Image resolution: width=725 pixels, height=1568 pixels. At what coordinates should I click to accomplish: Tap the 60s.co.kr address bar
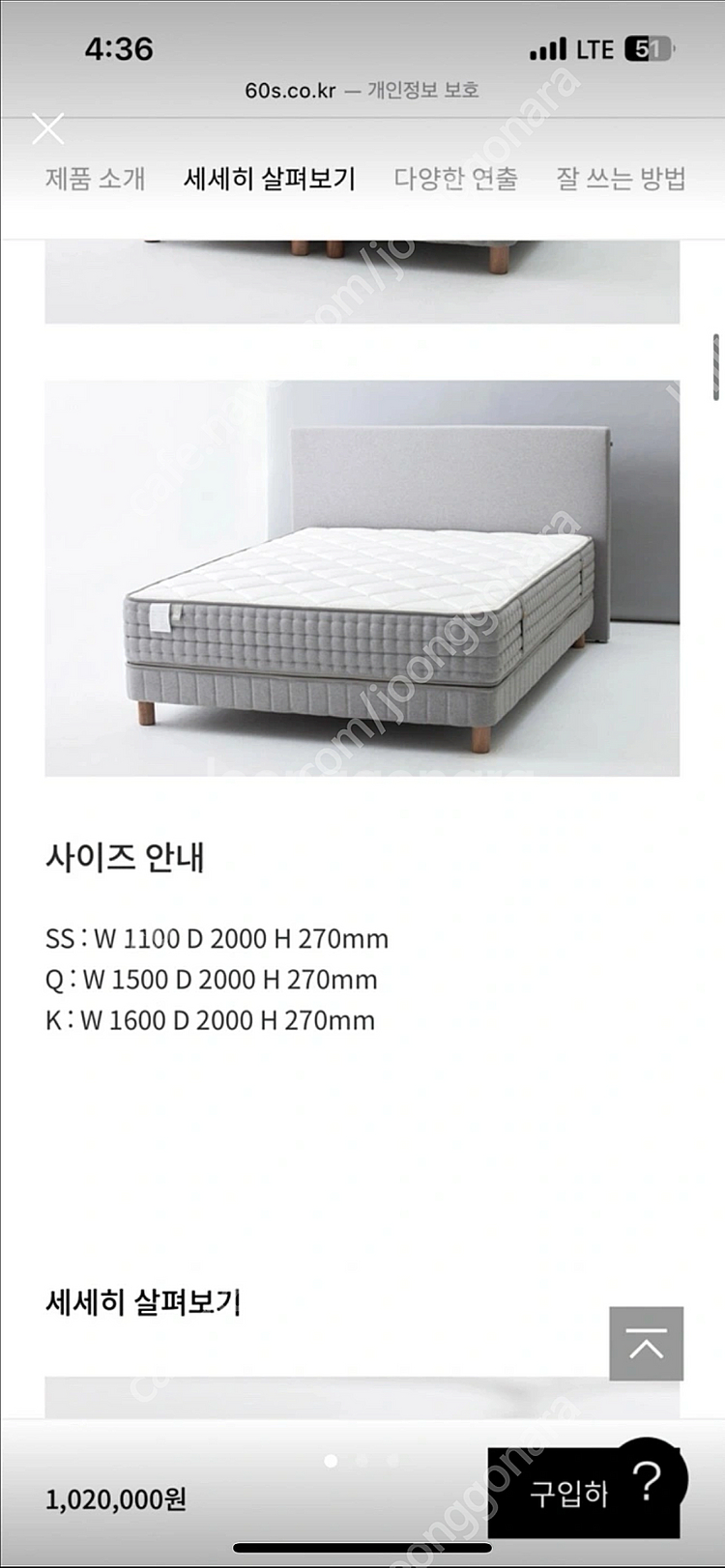(x=362, y=90)
